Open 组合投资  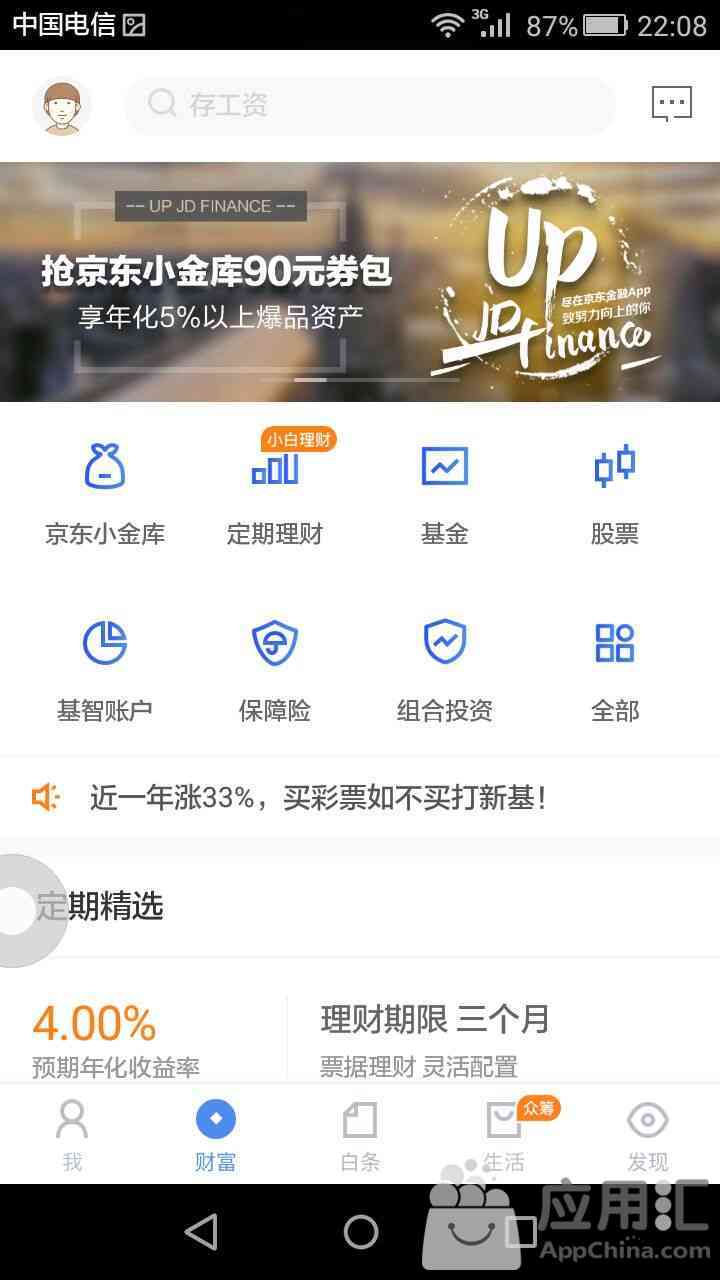click(445, 670)
